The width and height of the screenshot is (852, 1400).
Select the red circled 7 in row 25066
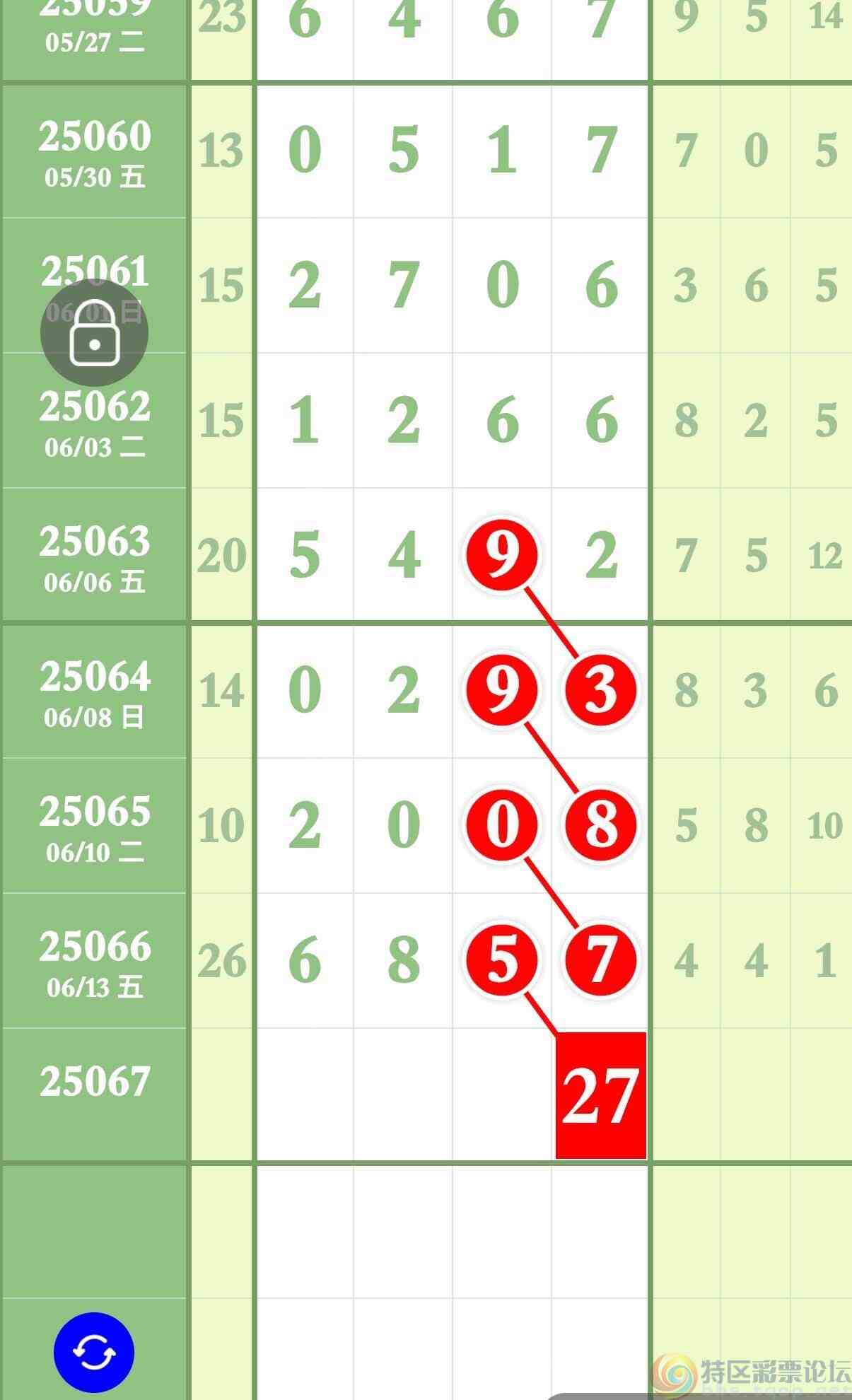pyautogui.click(x=600, y=959)
